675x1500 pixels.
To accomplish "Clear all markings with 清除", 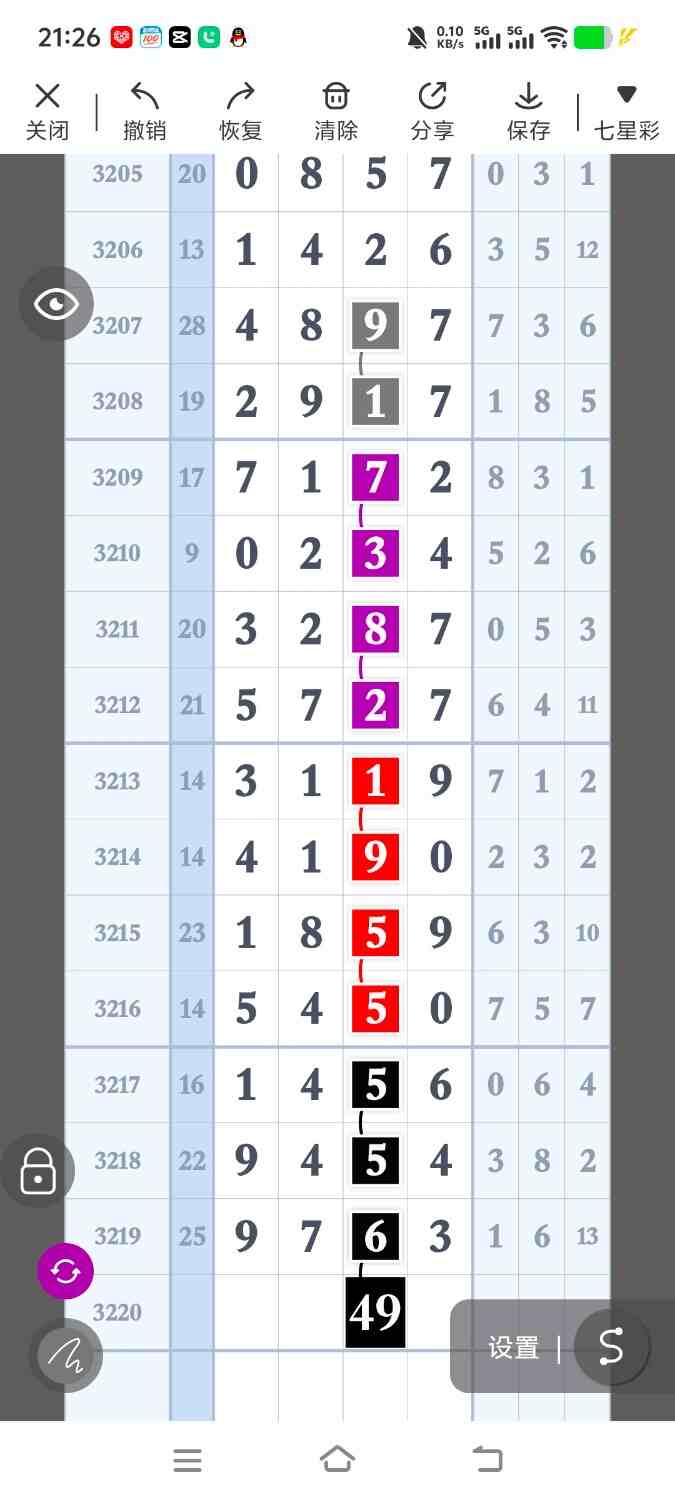I will pos(336,111).
